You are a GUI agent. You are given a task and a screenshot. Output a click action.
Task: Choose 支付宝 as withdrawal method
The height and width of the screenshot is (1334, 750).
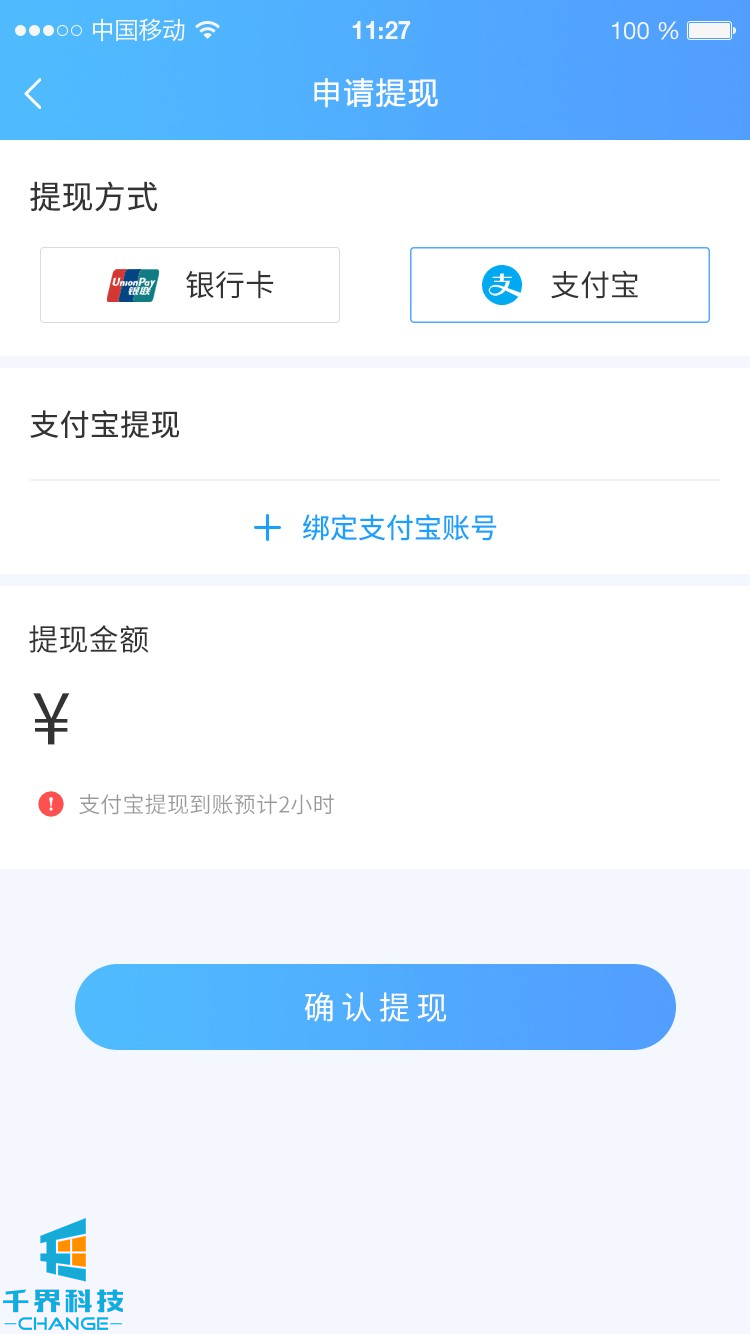560,285
